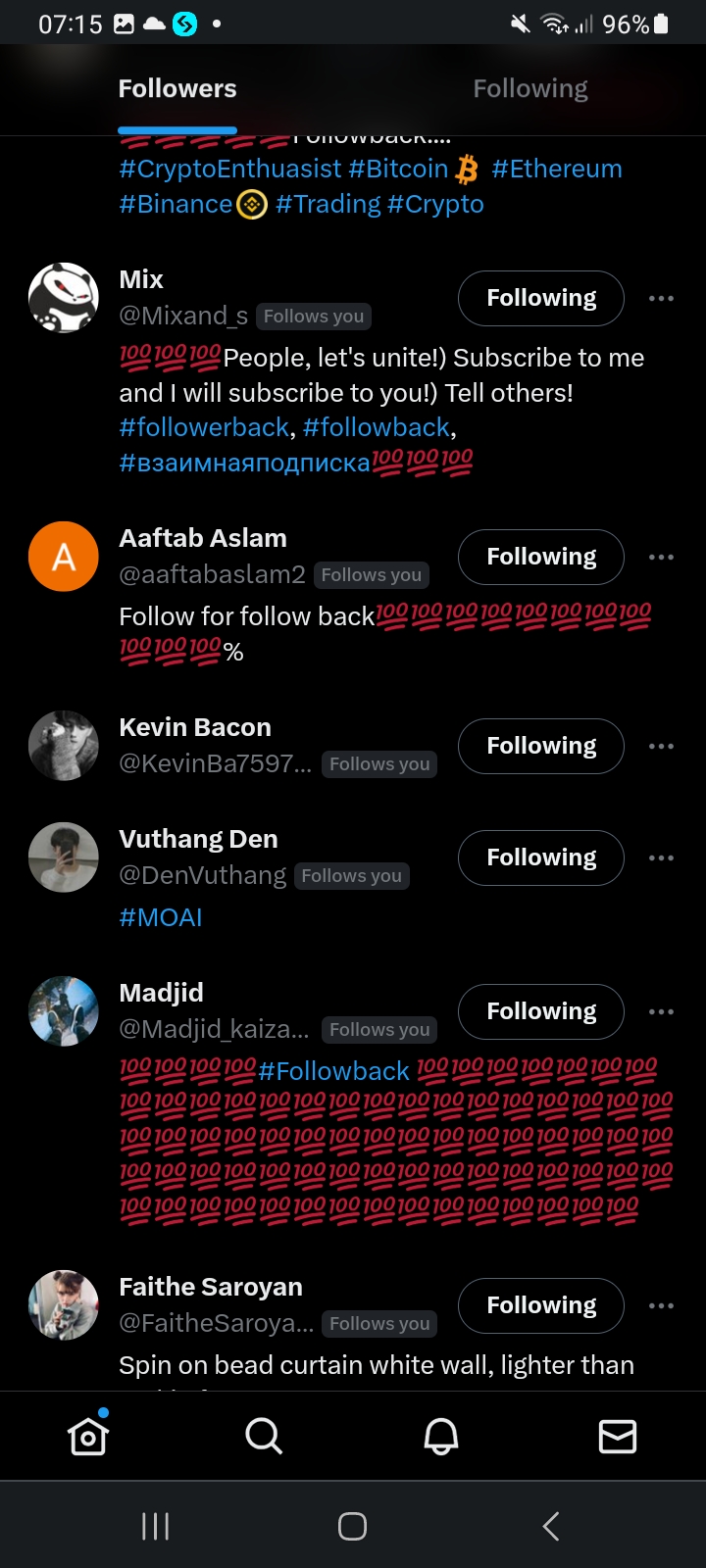The width and height of the screenshot is (706, 1568).
Task: Tap the Following button for Faithe Saroyan
Action: coord(540,1305)
